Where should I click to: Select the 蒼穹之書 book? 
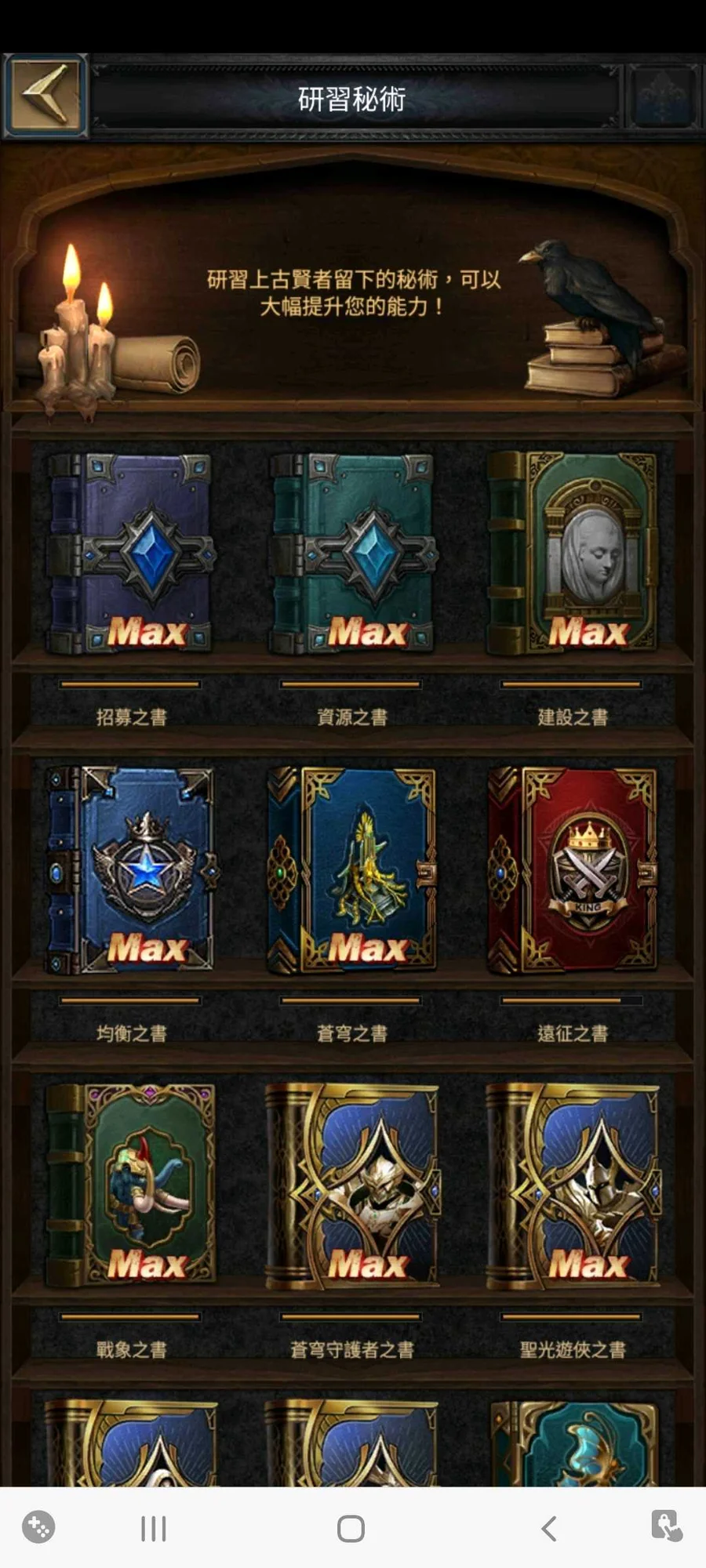[351, 870]
